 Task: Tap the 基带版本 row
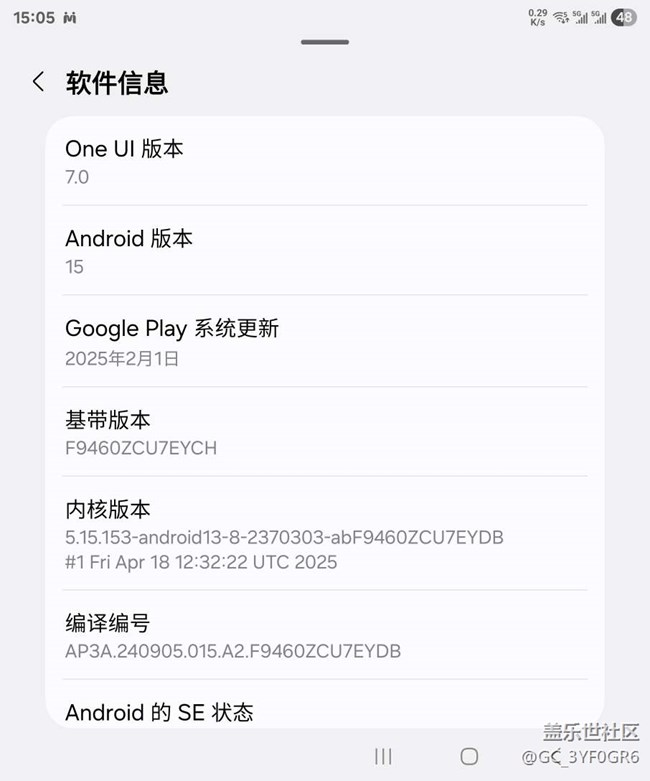click(x=325, y=431)
